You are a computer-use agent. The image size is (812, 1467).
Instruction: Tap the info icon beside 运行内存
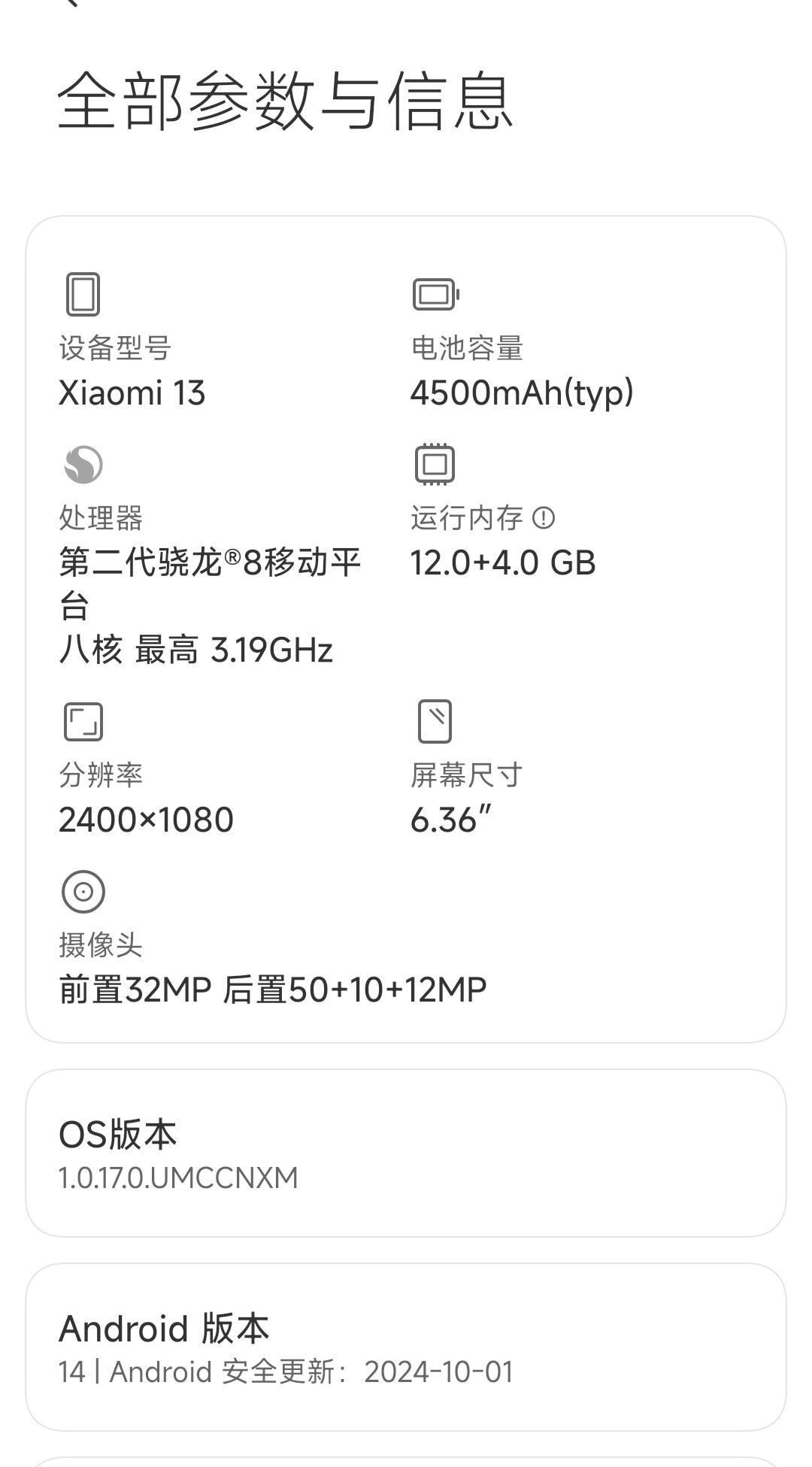click(544, 517)
